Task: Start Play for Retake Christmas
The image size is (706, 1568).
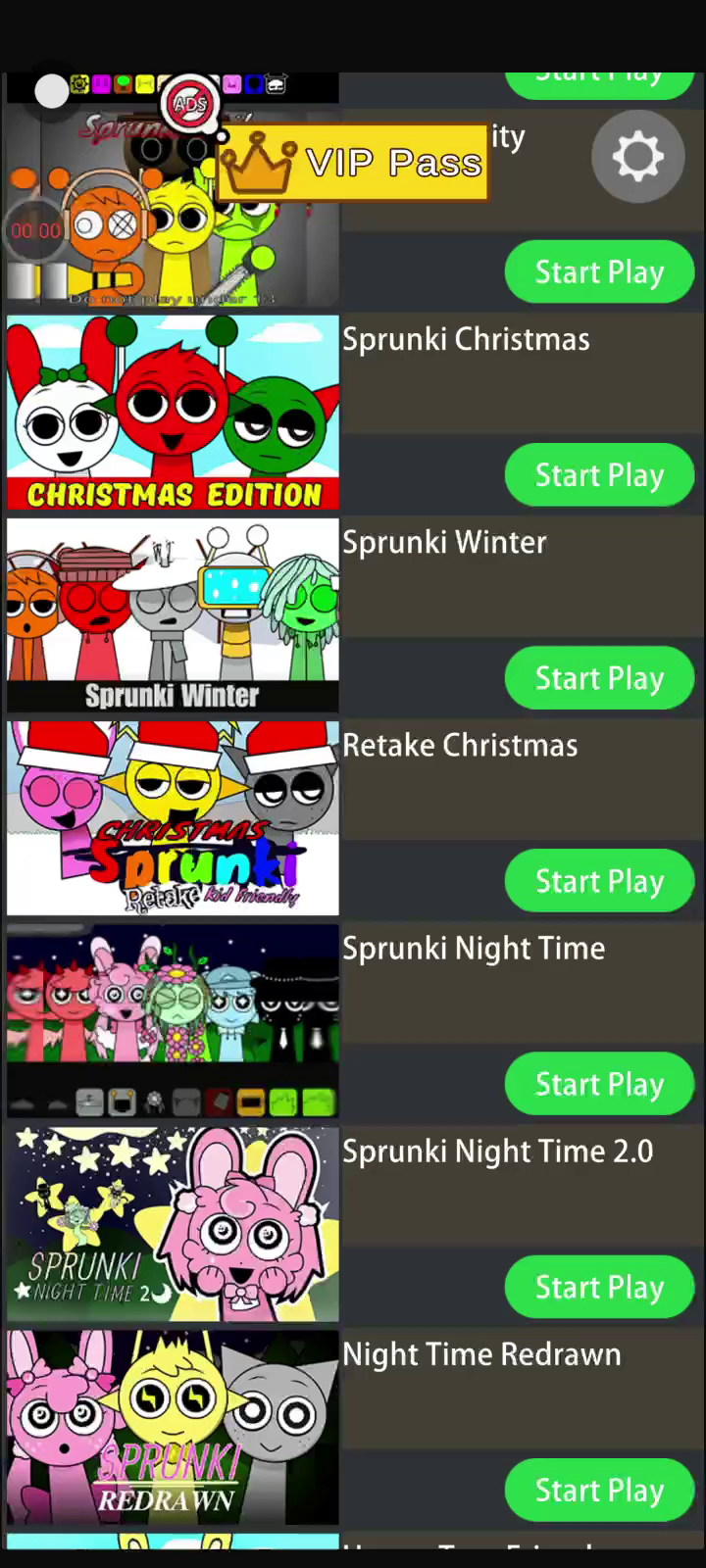Action: pyautogui.click(x=600, y=881)
